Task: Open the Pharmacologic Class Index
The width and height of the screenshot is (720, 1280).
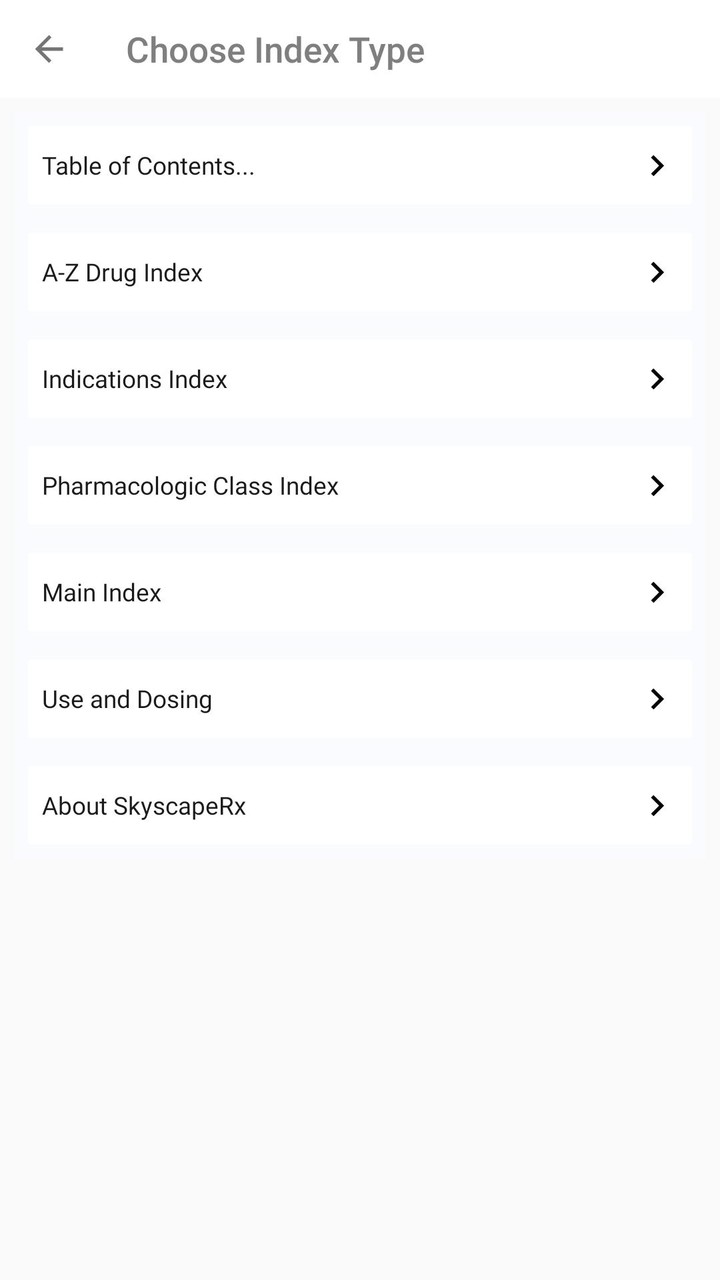Action: pyautogui.click(x=360, y=486)
